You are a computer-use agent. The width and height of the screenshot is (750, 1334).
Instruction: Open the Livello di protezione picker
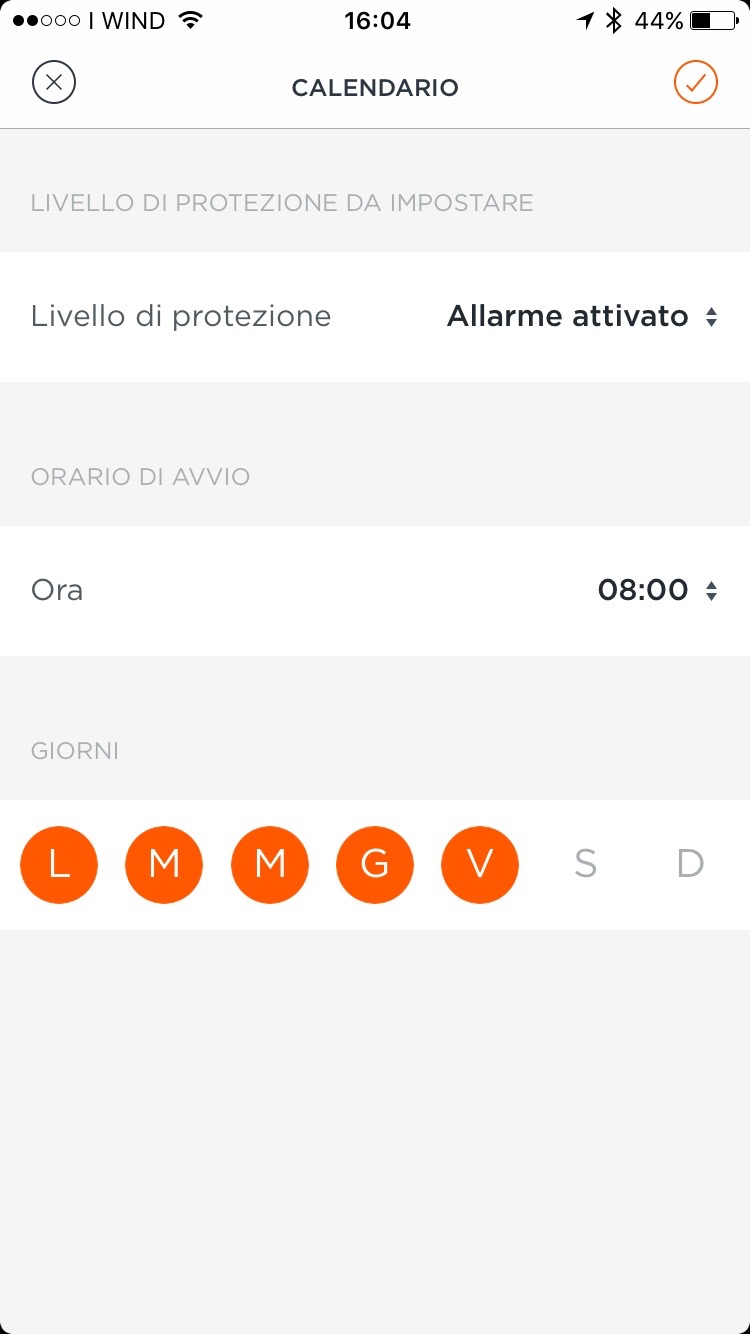(582, 317)
